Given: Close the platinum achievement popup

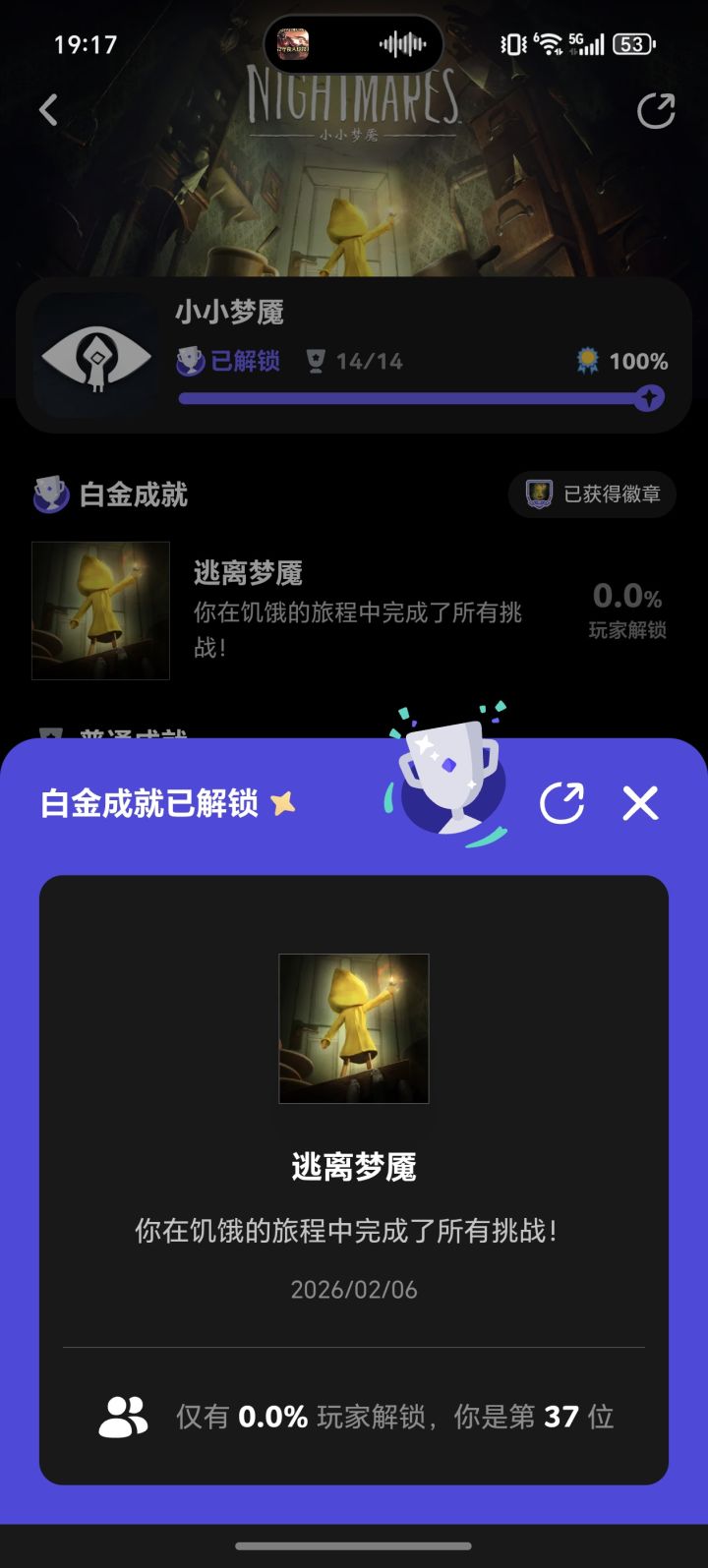Looking at the screenshot, I should (640, 804).
